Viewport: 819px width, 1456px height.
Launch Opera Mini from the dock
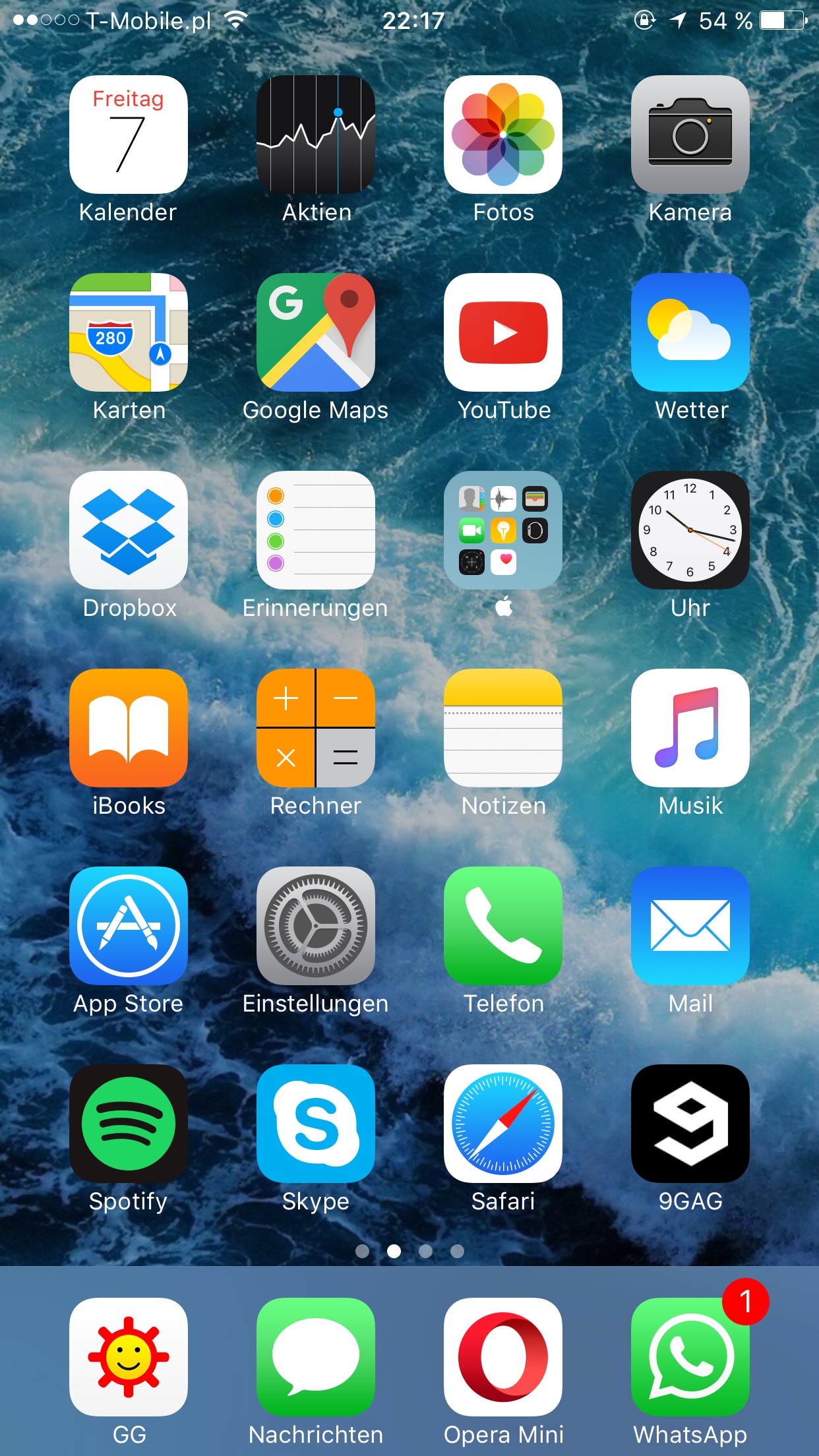click(503, 1357)
